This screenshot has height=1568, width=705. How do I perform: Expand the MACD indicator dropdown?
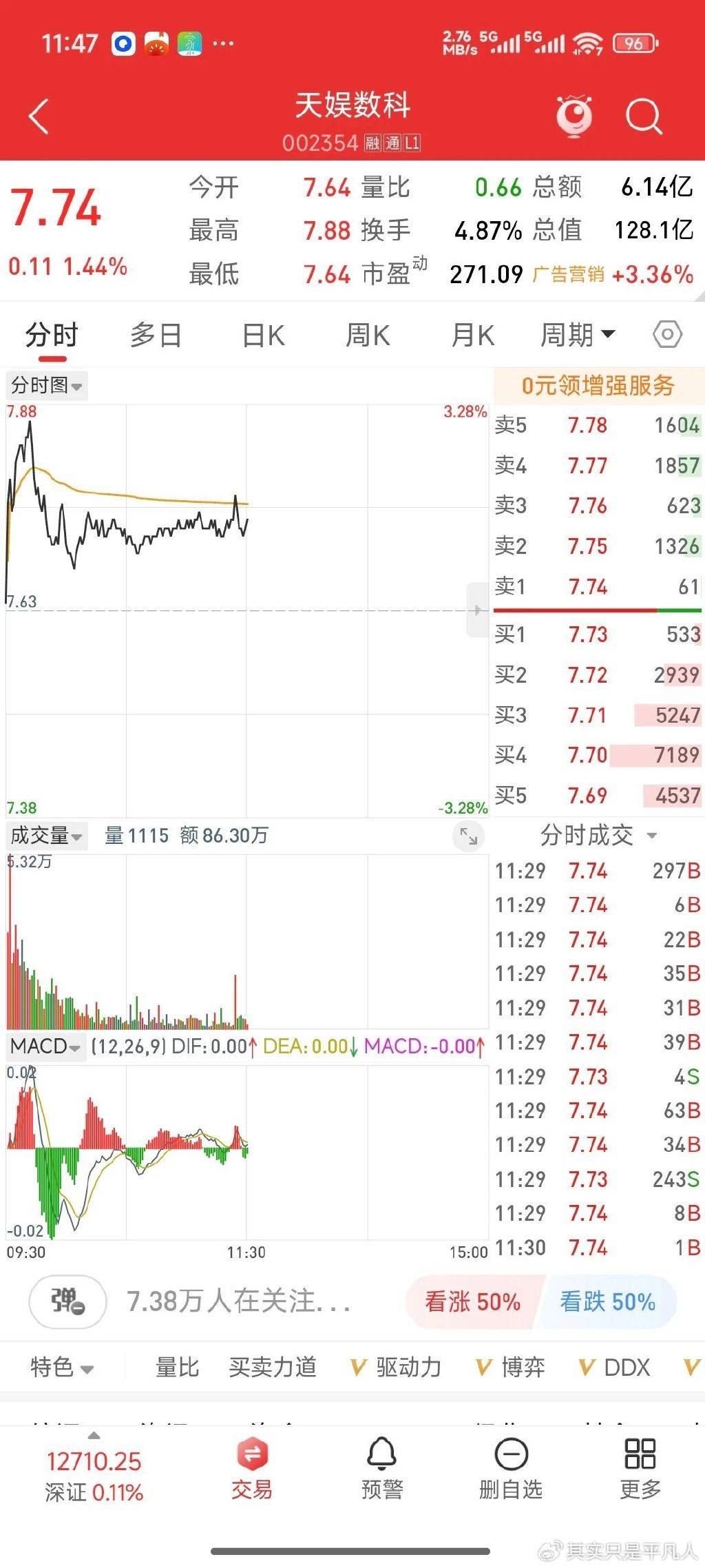click(46, 1046)
